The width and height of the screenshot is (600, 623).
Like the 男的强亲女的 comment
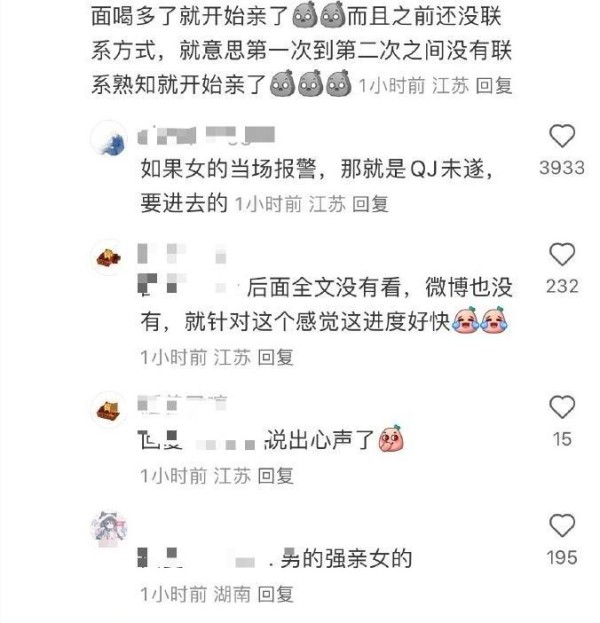coord(562,526)
